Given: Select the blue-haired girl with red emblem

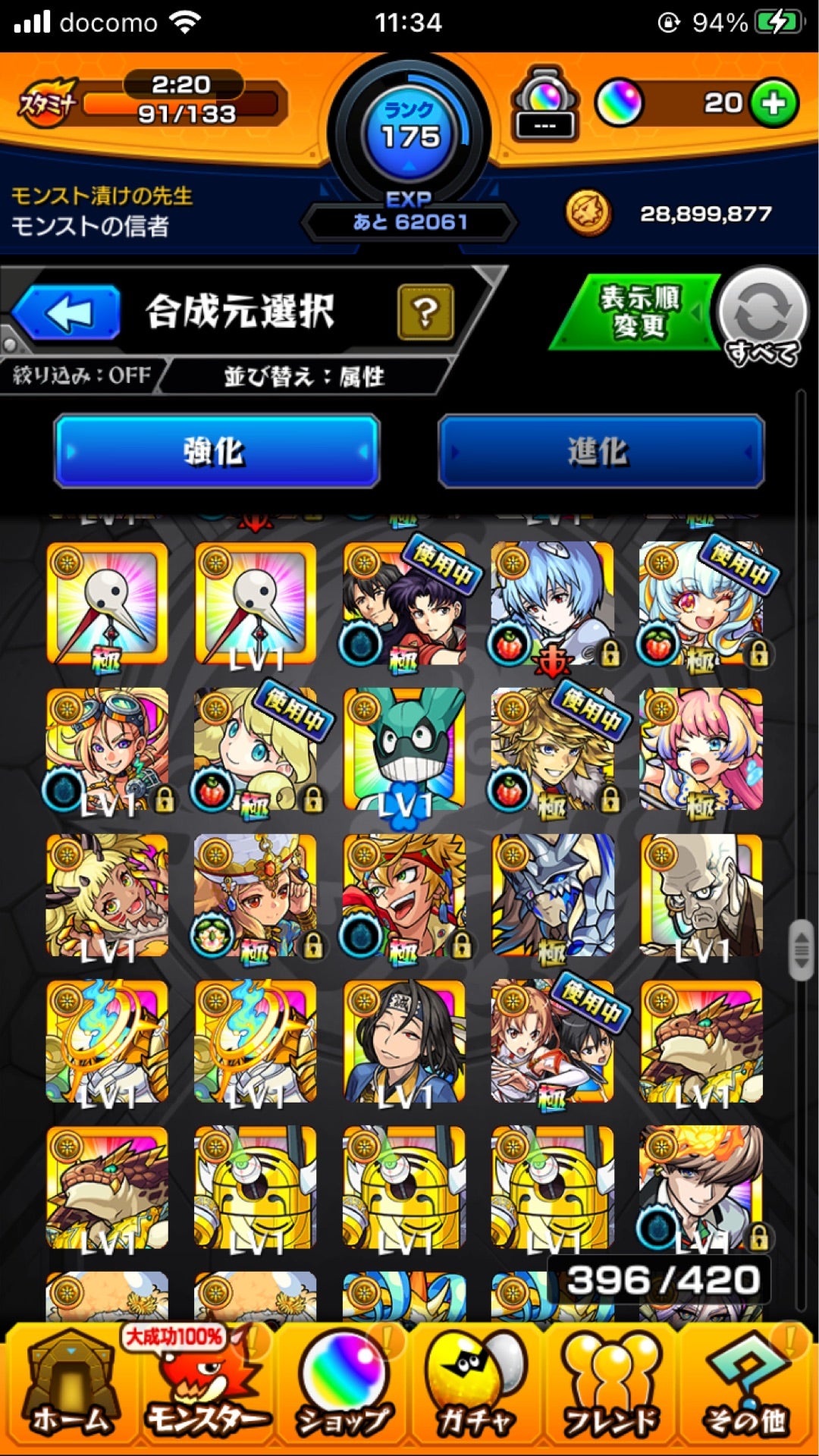Looking at the screenshot, I should tap(552, 603).
